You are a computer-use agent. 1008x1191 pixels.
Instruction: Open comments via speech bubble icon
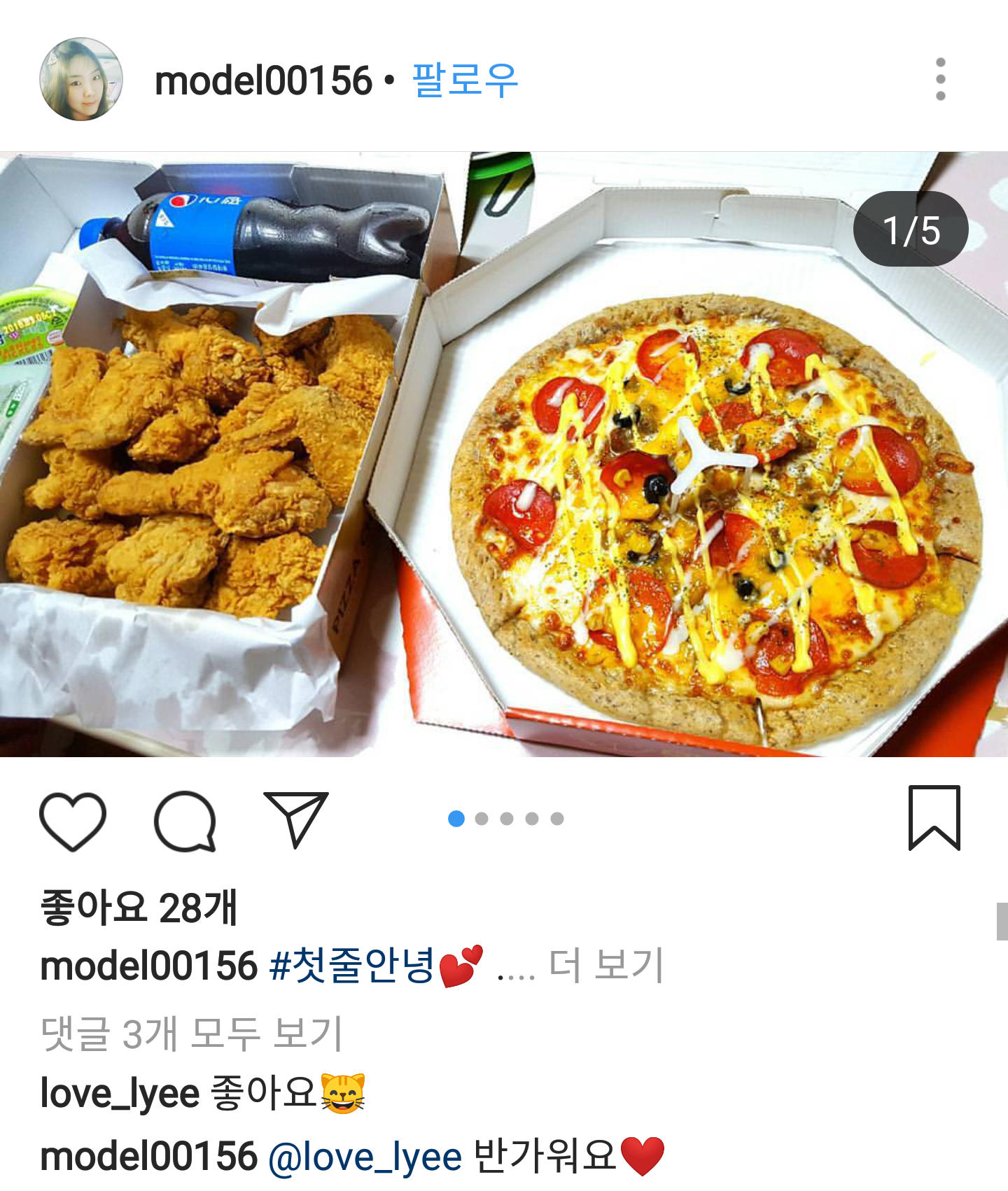click(185, 821)
